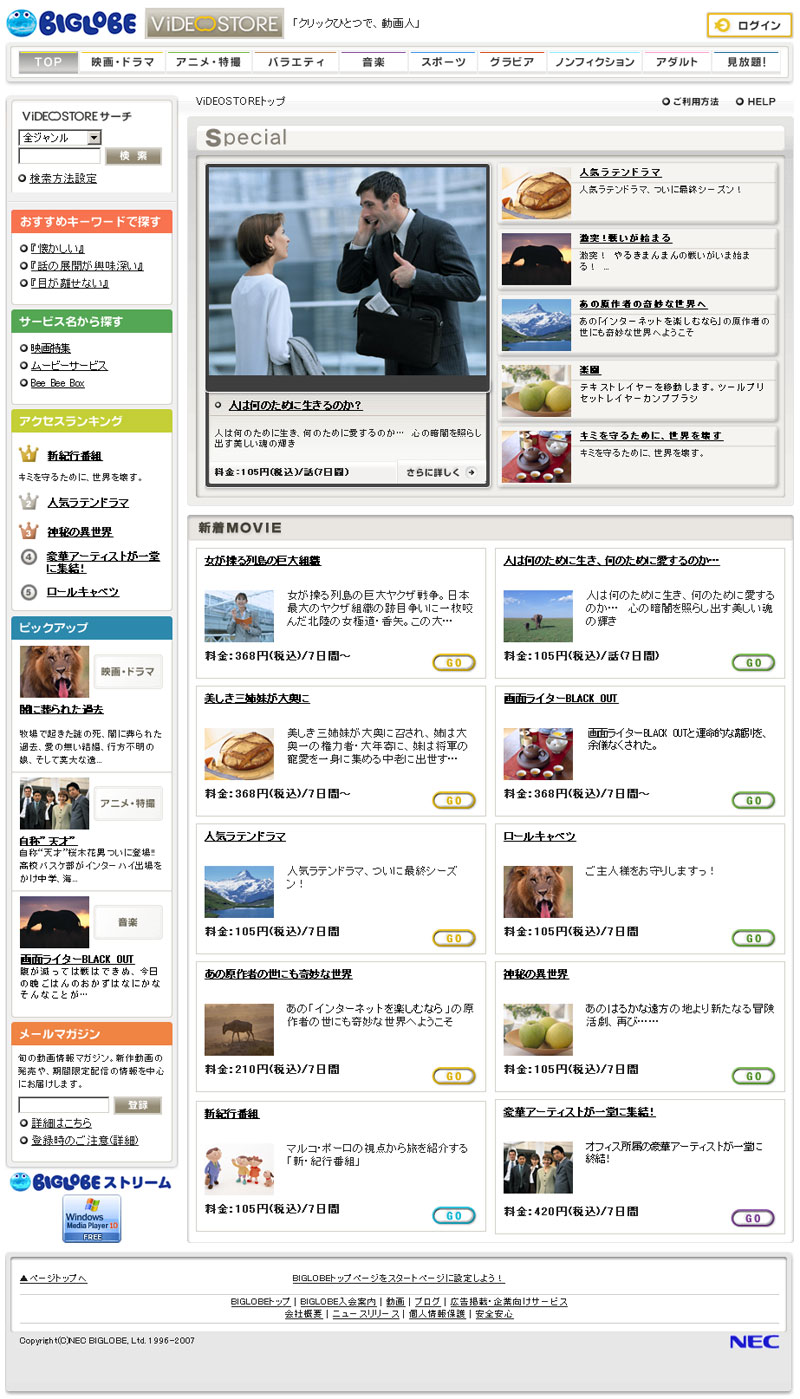
Task: Expand the 全ジャンル genre dropdown
Action: pyautogui.click(x=60, y=138)
